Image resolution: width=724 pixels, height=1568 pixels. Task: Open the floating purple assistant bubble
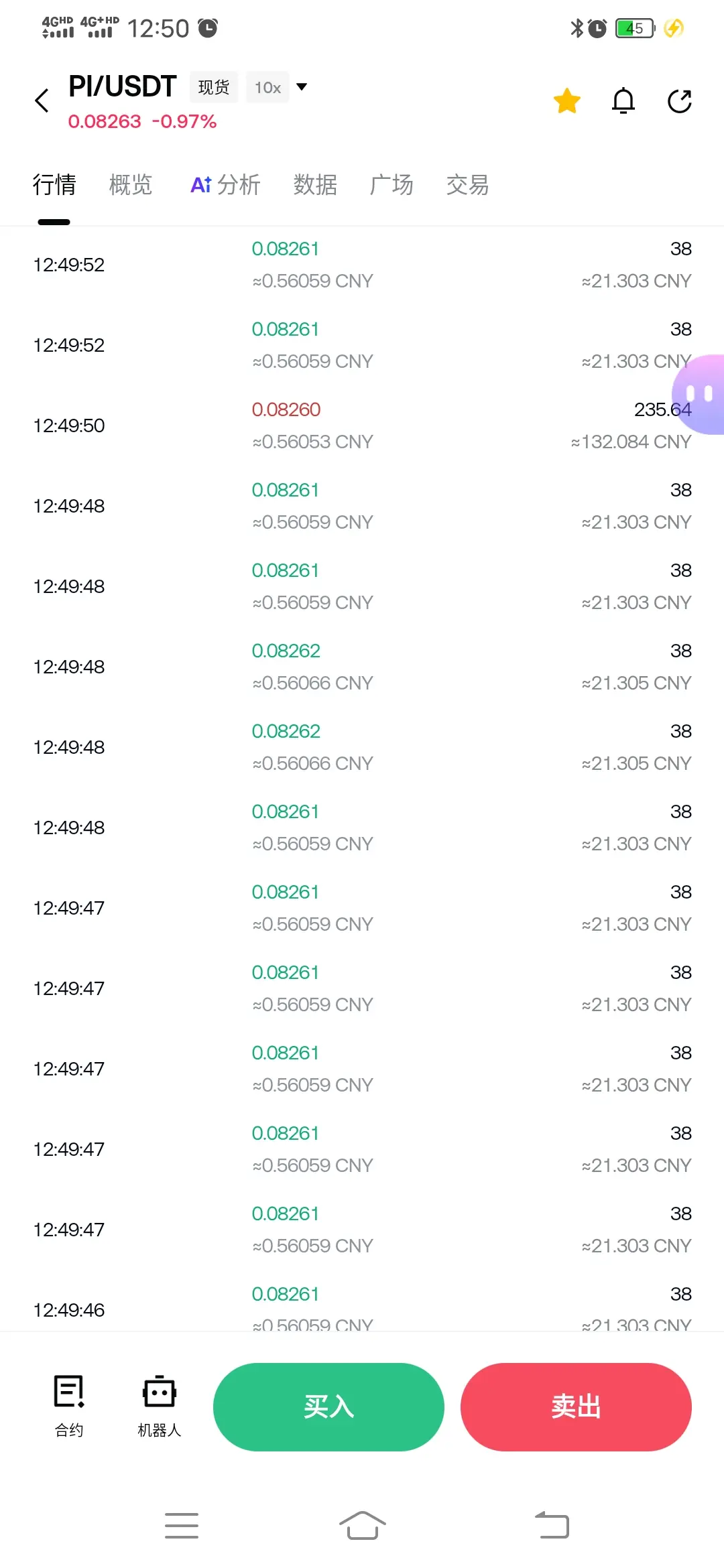pos(698,395)
